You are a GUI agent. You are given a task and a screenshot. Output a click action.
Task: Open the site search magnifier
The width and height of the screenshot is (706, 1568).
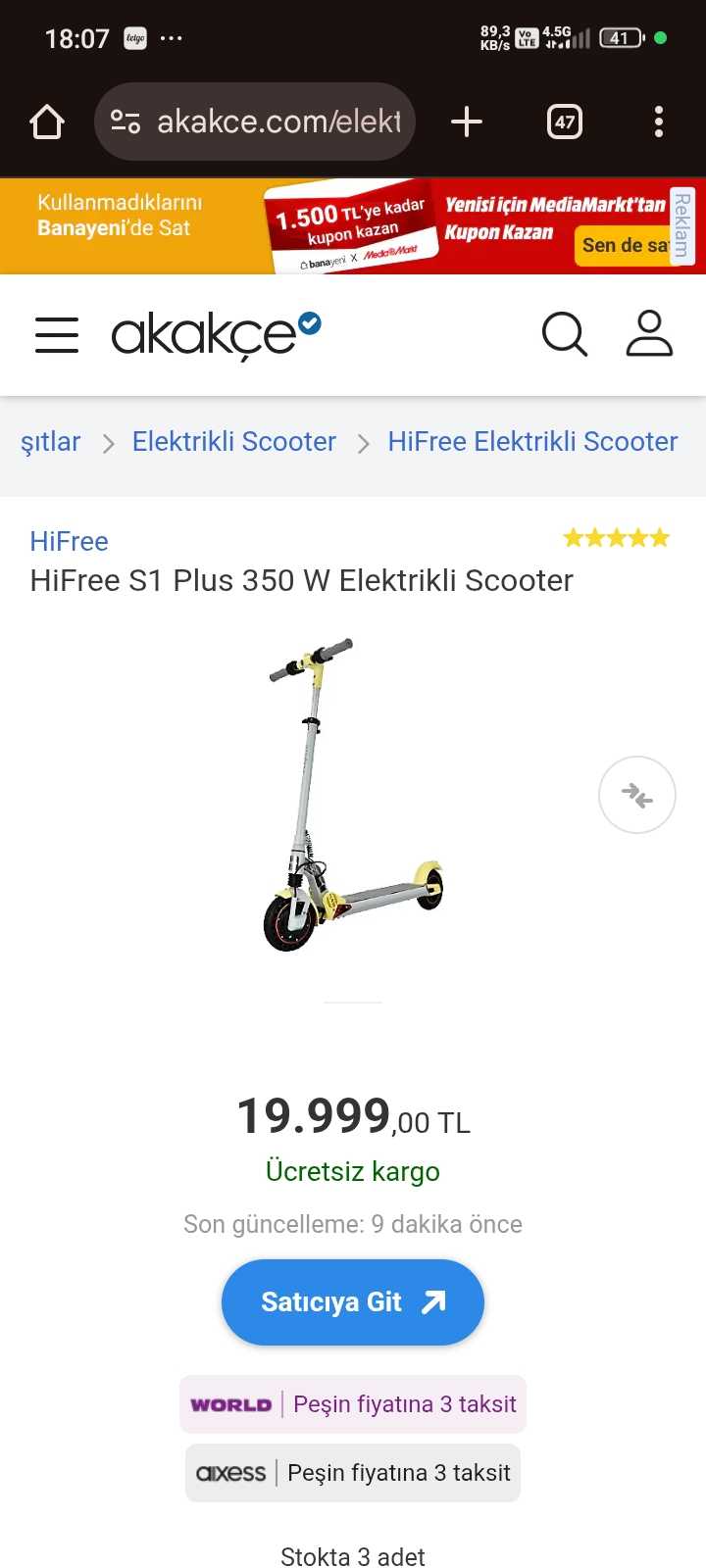[565, 335]
